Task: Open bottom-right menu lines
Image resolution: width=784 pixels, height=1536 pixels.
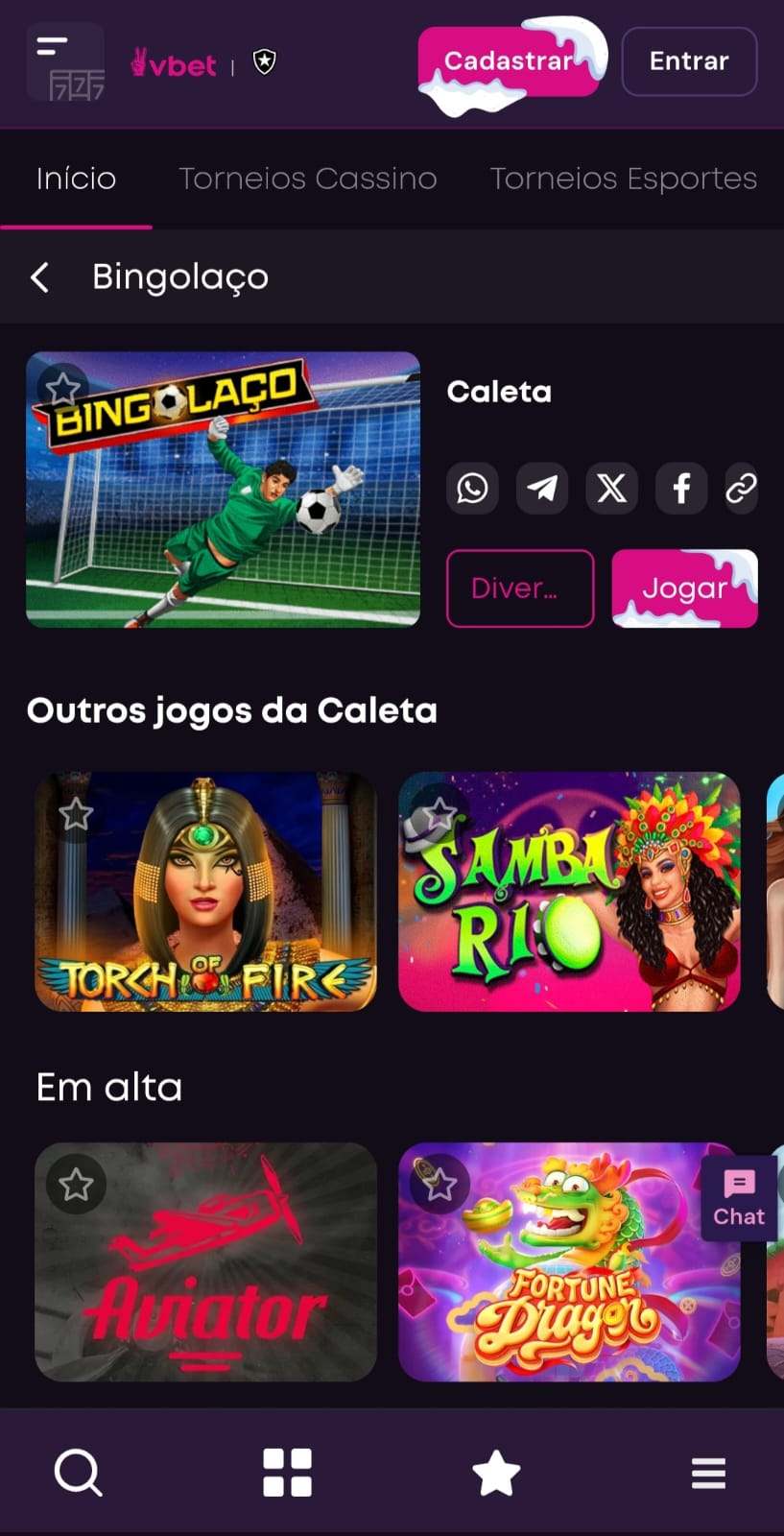Action: pyautogui.click(x=707, y=1472)
